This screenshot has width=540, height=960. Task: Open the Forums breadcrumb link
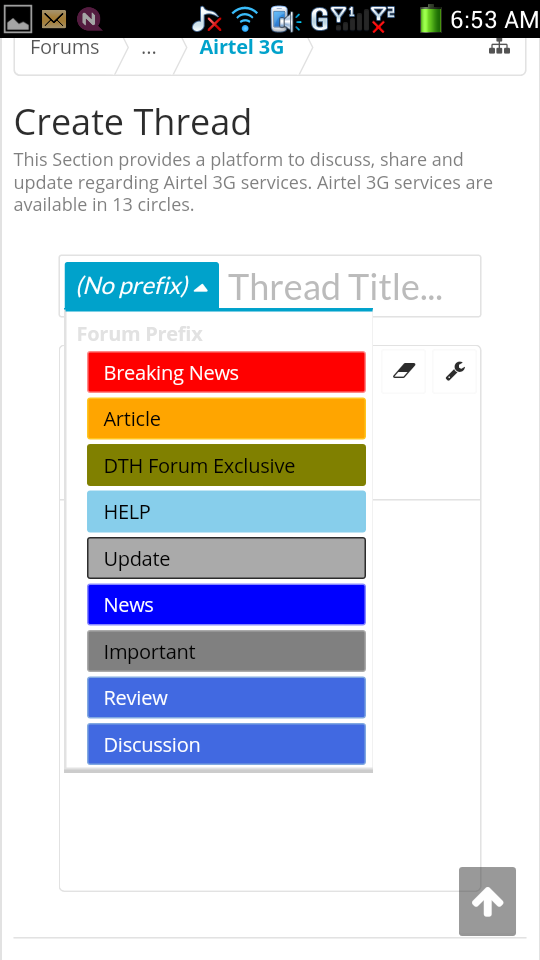pos(65,48)
